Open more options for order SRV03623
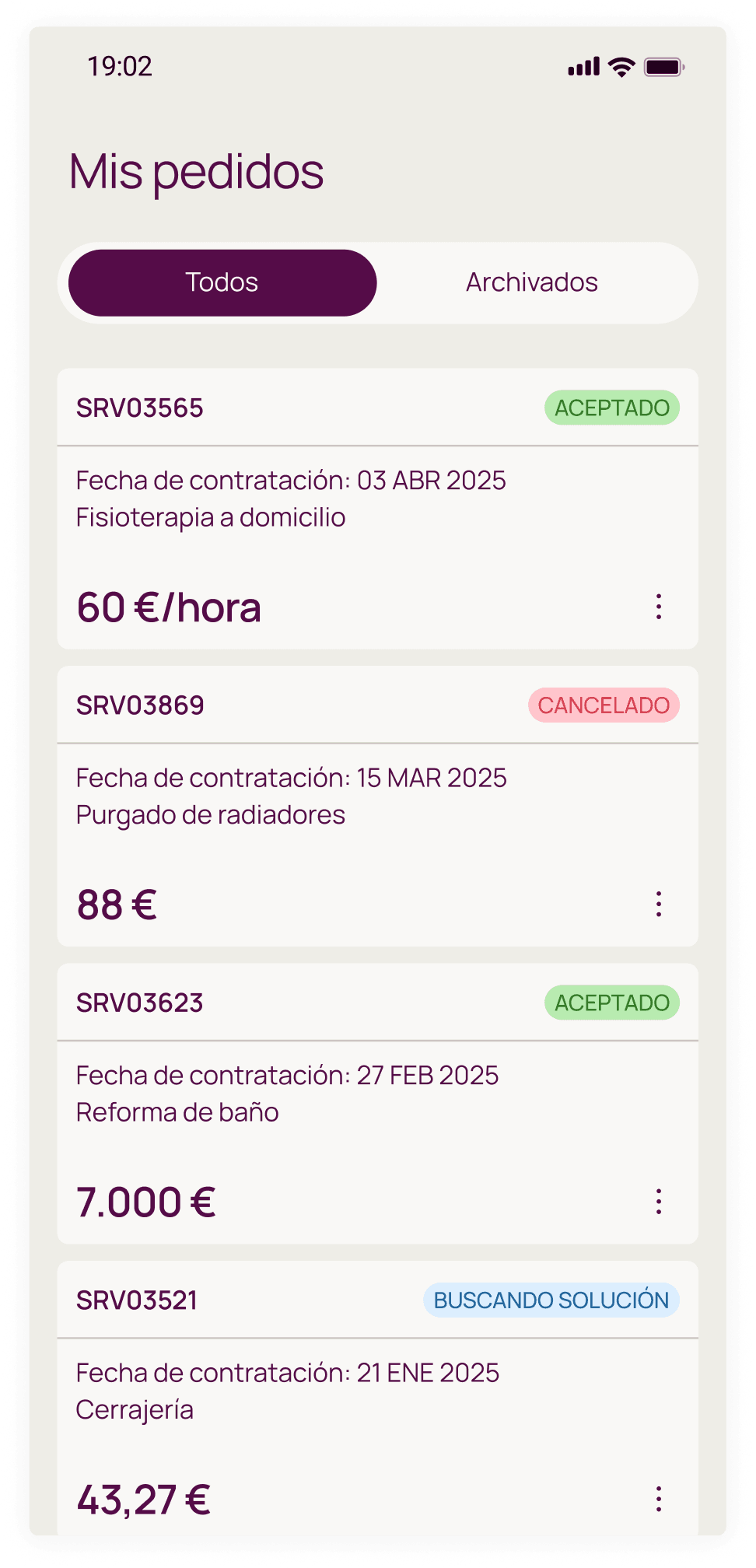Screen dimensions: 756x1568 point(658,1202)
